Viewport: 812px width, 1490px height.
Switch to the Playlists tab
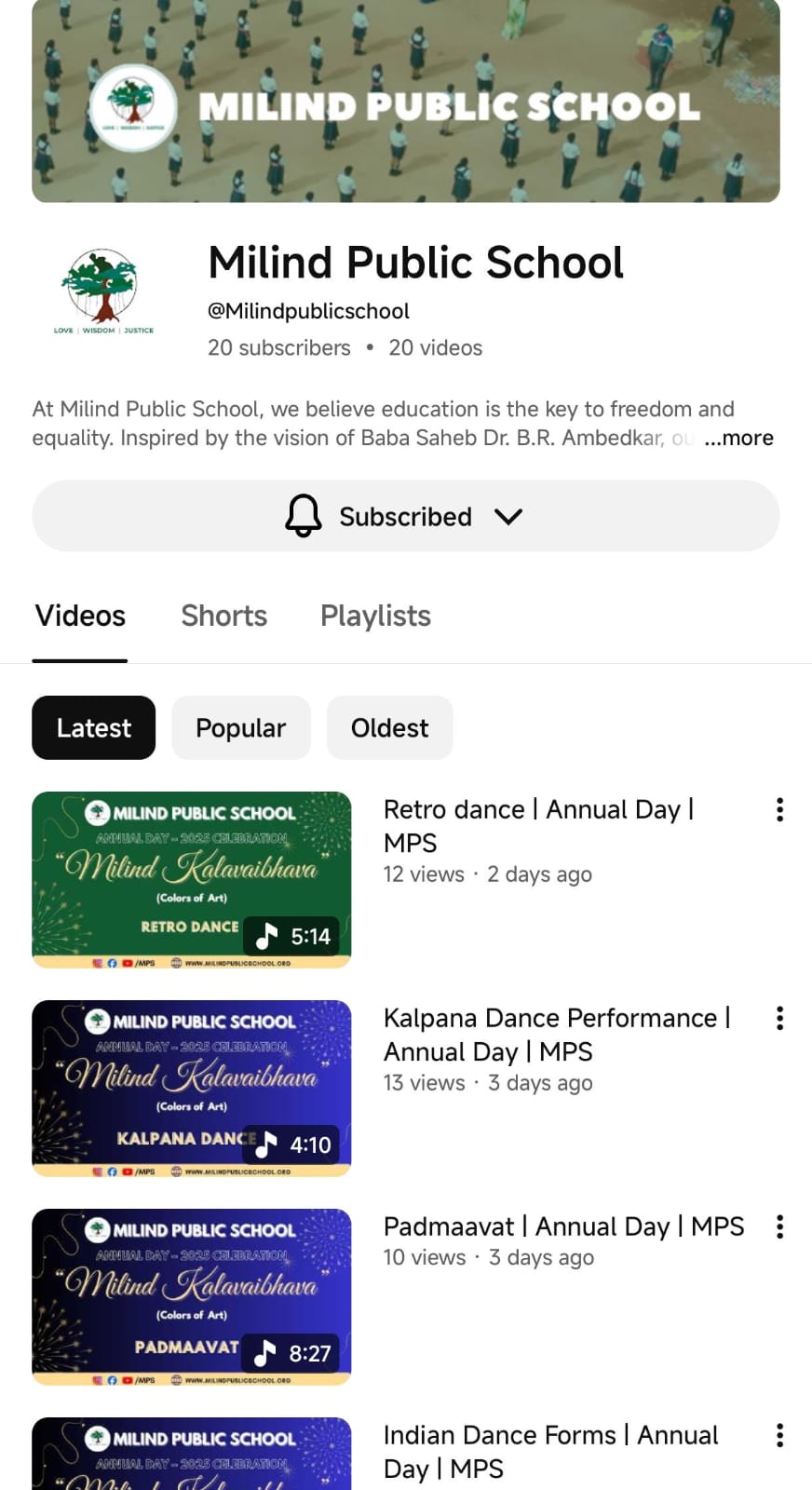pyautogui.click(x=375, y=616)
